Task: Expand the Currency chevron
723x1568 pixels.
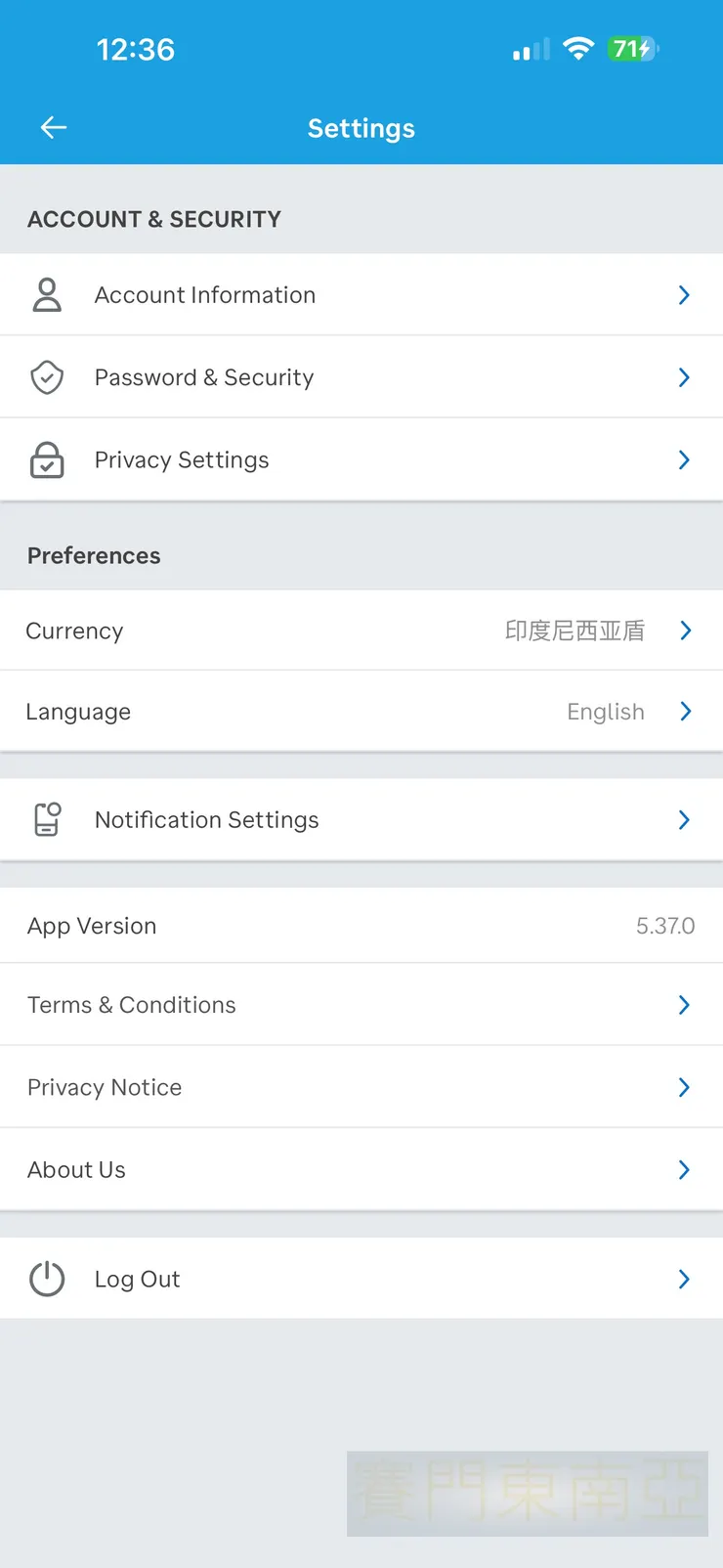Action: coord(686,630)
